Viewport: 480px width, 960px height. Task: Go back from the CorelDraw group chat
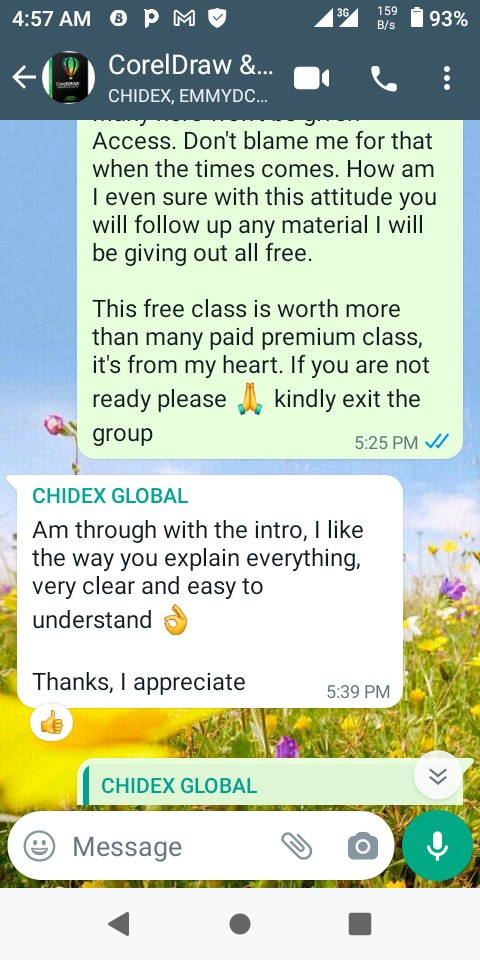click(x=23, y=78)
